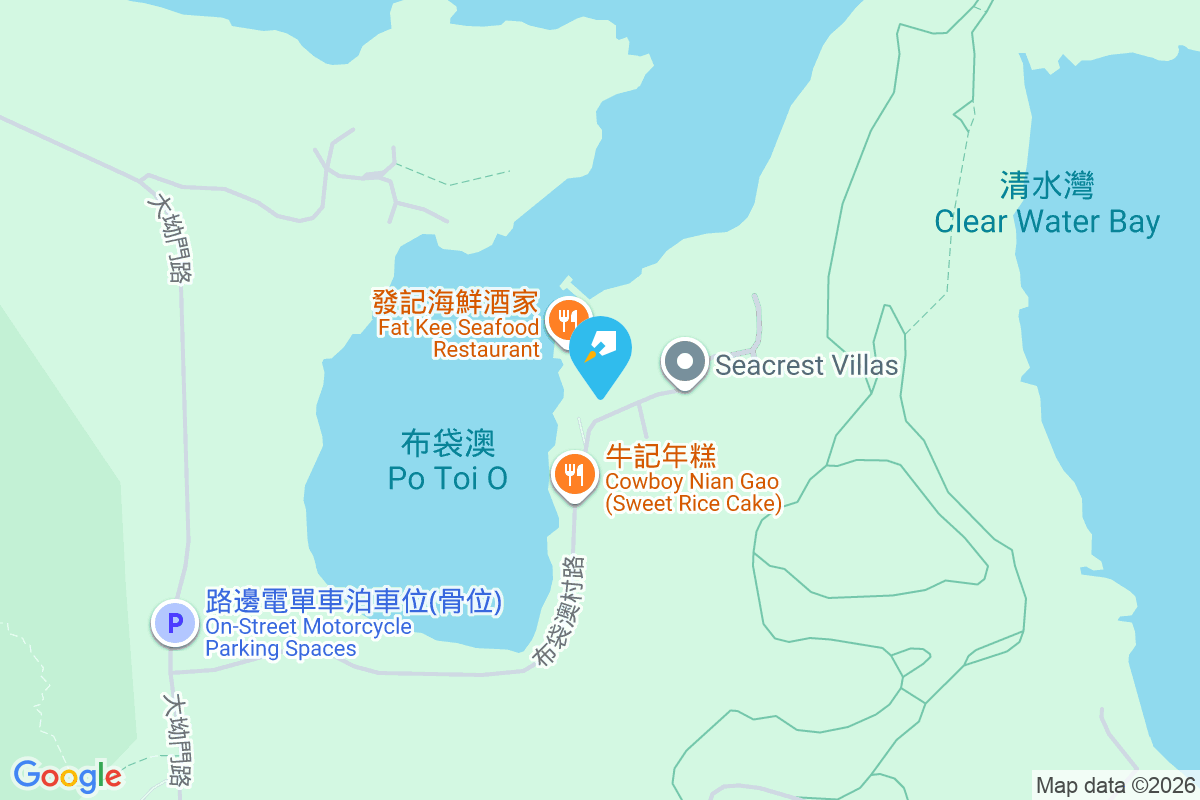Open On-Street Motorcycle Parking Spaces pin
The image size is (1200, 800).
point(175,624)
